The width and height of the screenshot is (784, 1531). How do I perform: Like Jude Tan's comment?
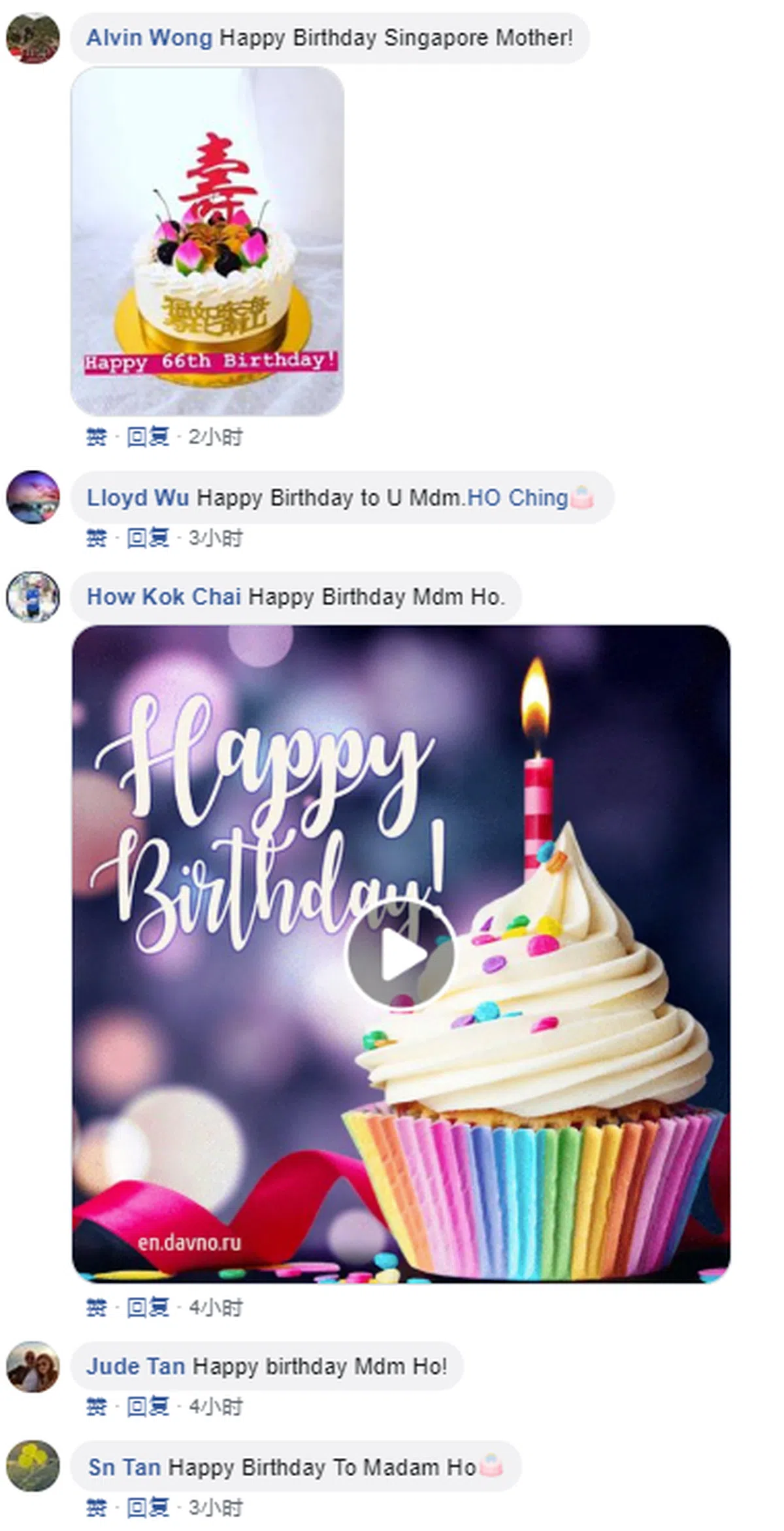96,1406
